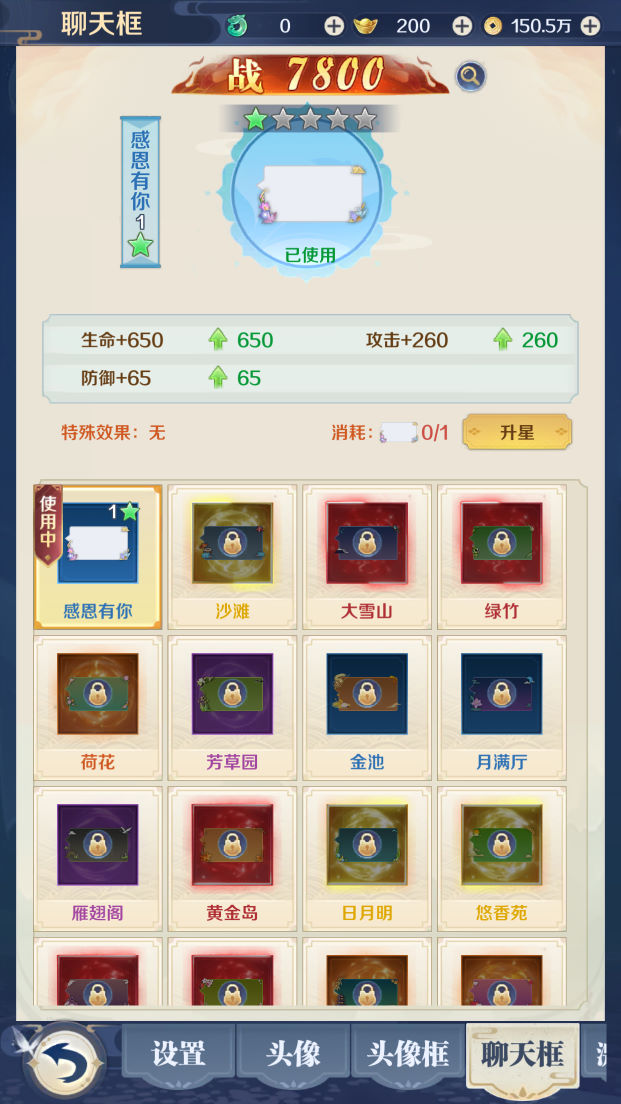The height and width of the screenshot is (1104, 621).
Task: Switch to the 设置 tab
Action: (x=179, y=1054)
